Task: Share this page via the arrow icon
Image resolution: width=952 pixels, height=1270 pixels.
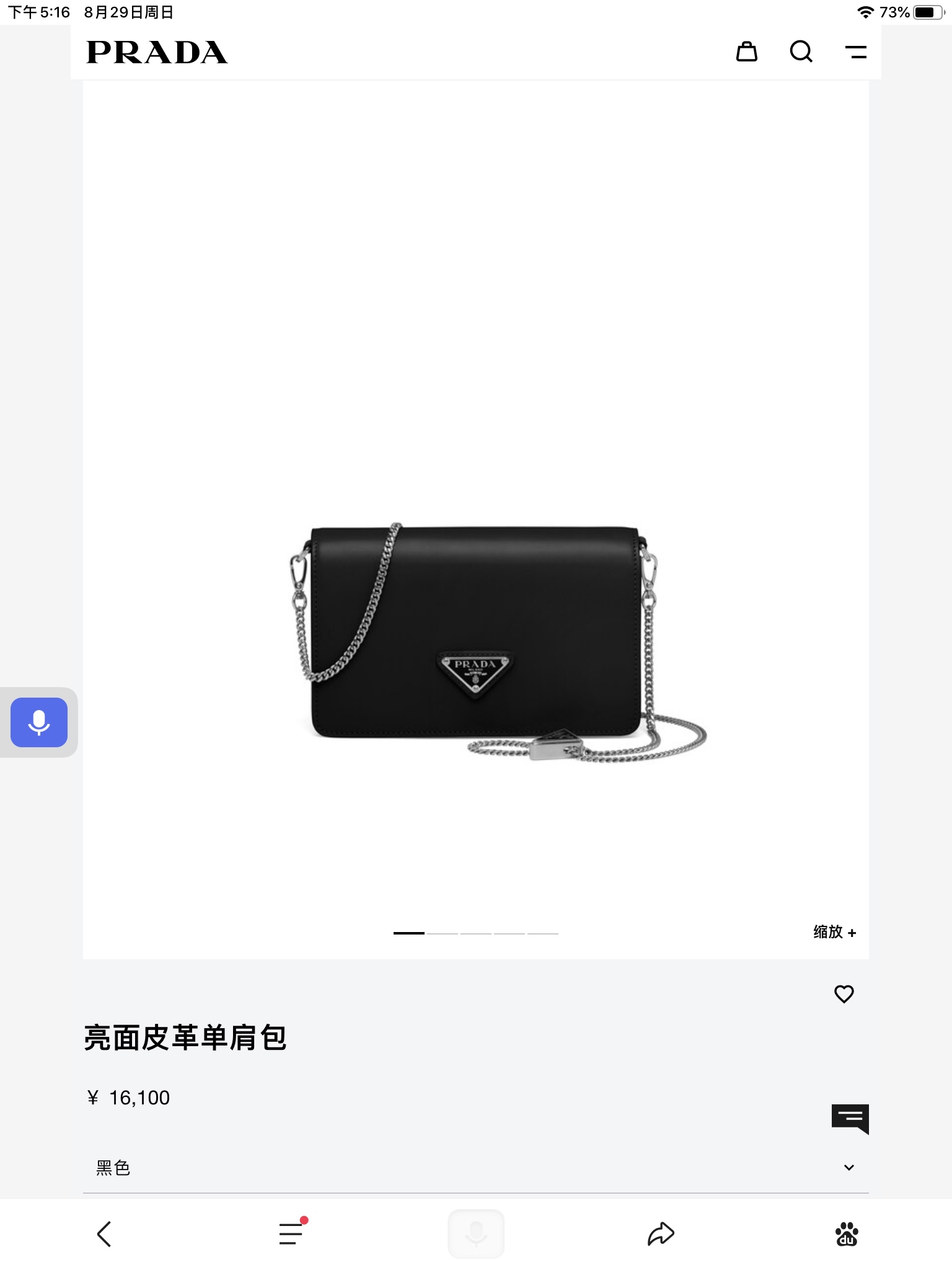Action: click(661, 1233)
